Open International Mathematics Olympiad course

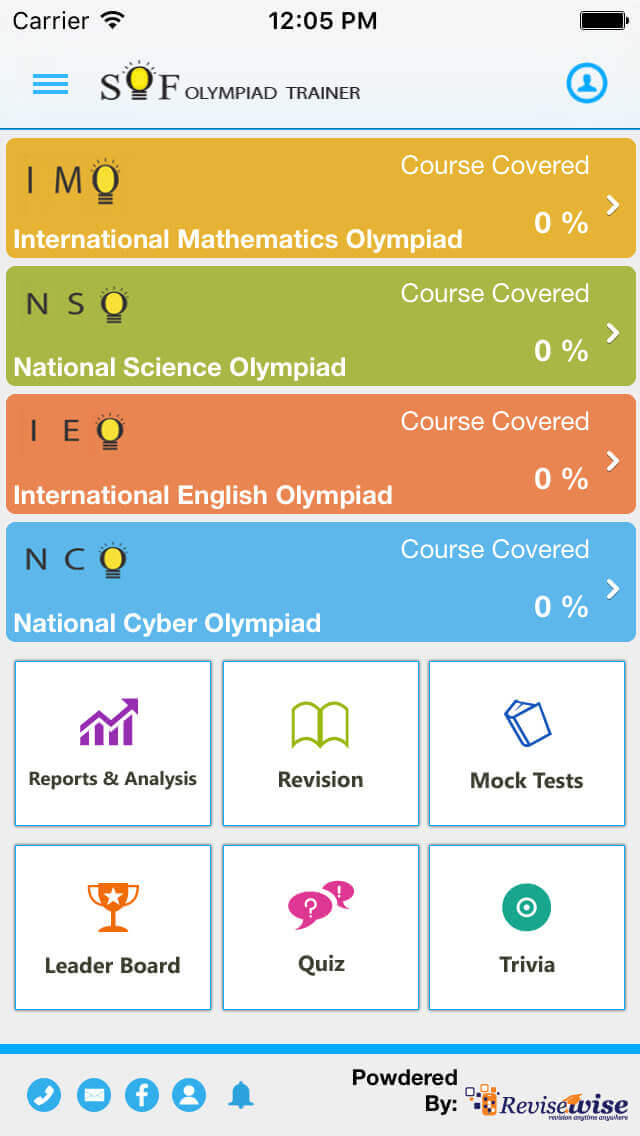point(320,198)
